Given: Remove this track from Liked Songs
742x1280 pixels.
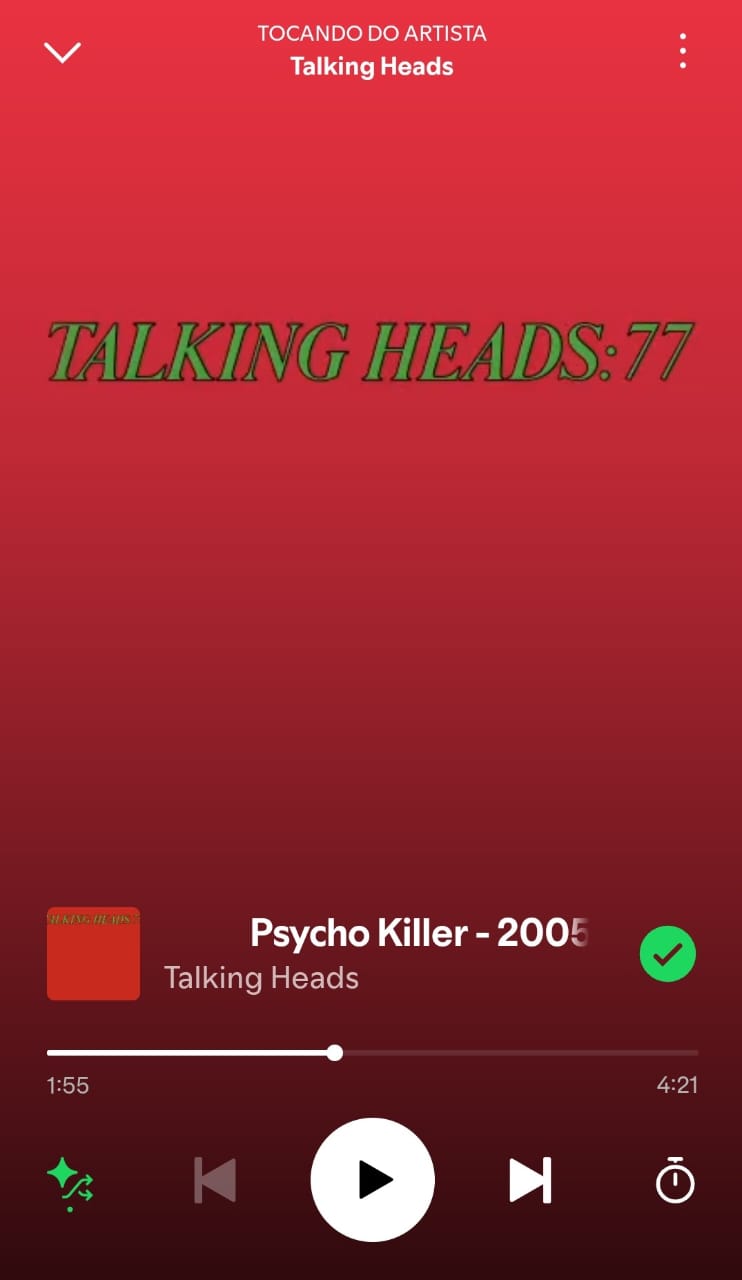Looking at the screenshot, I should 667,953.
